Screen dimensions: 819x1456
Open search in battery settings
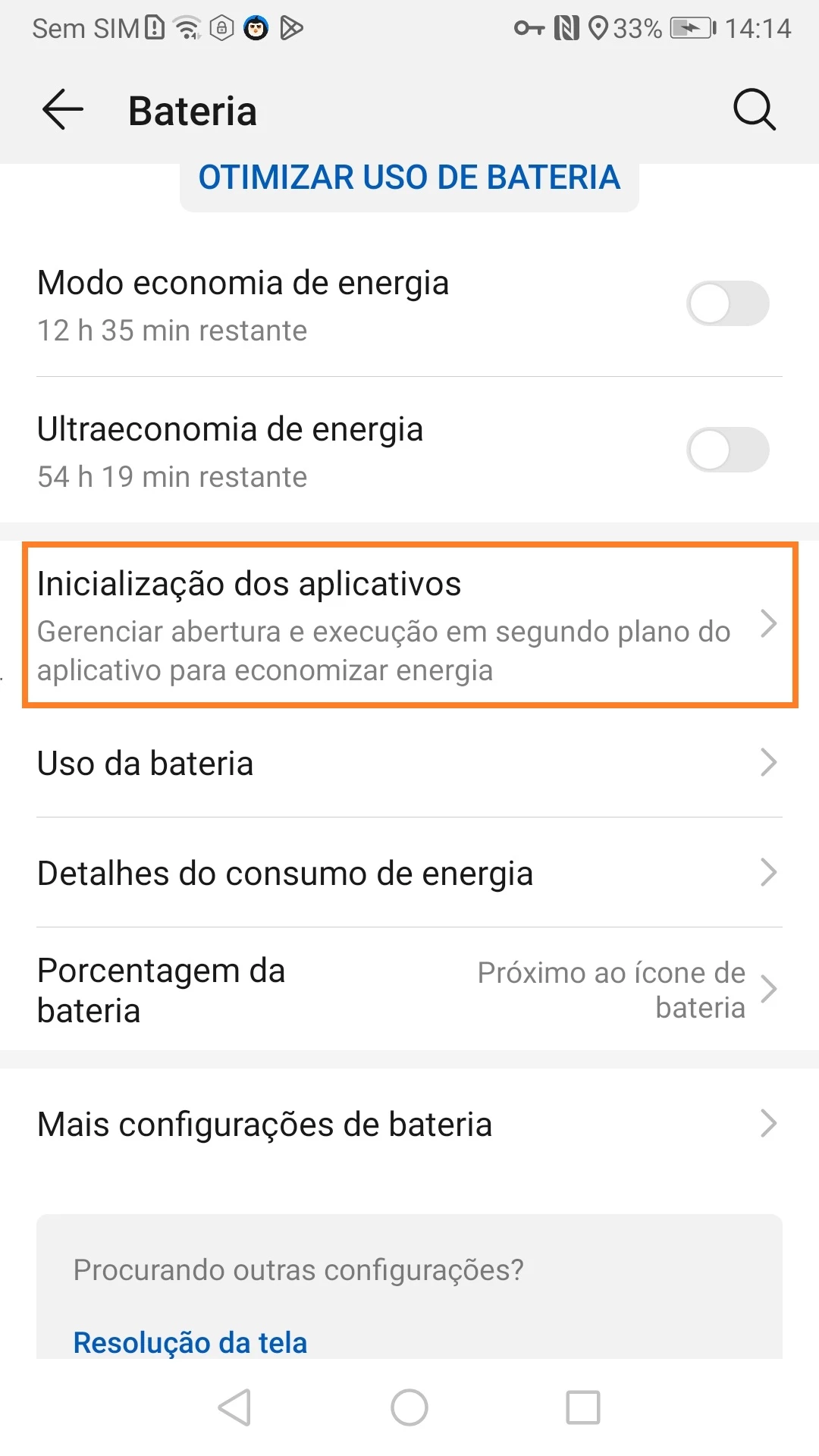754,110
